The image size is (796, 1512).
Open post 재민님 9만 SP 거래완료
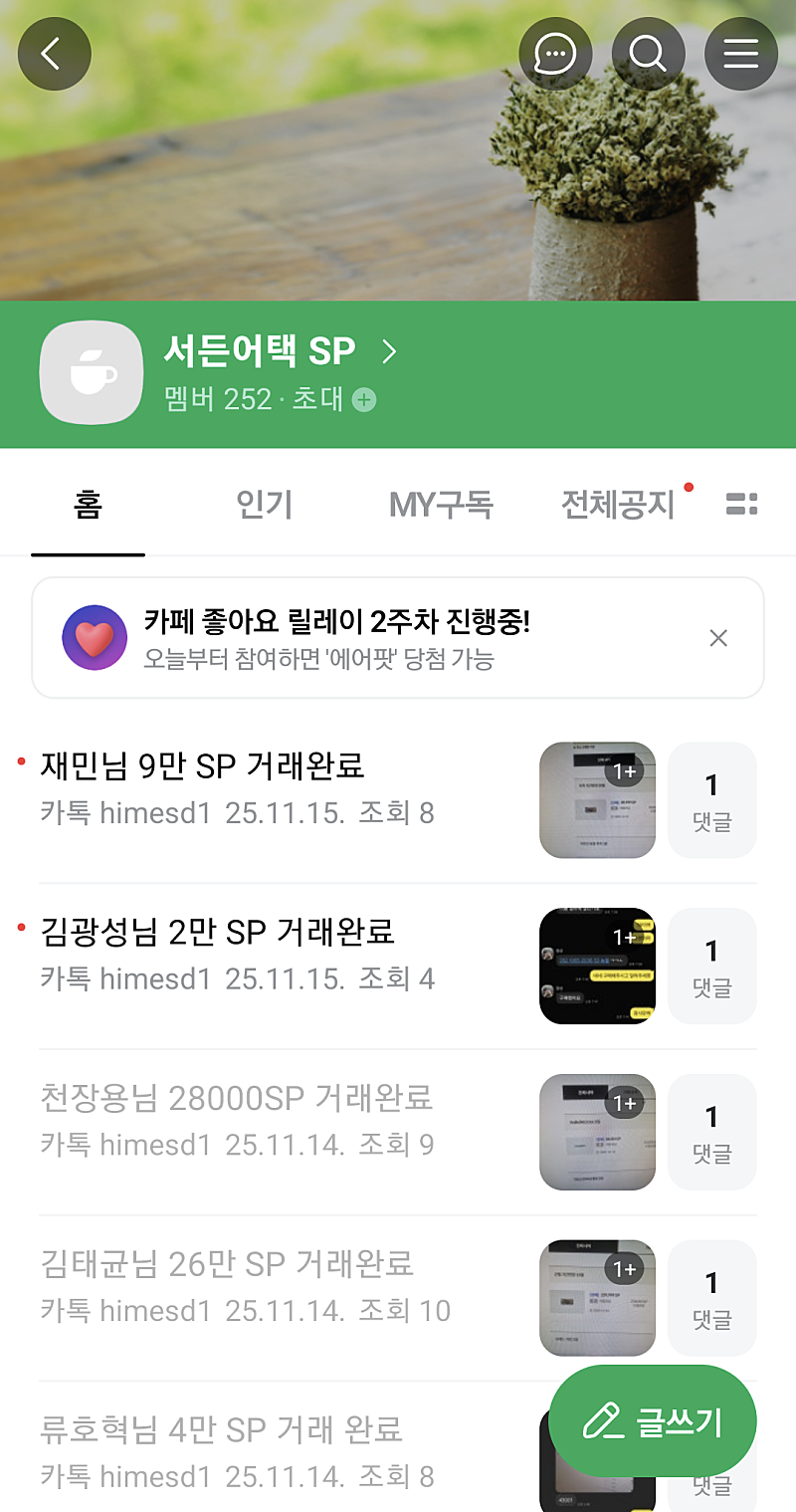[203, 765]
